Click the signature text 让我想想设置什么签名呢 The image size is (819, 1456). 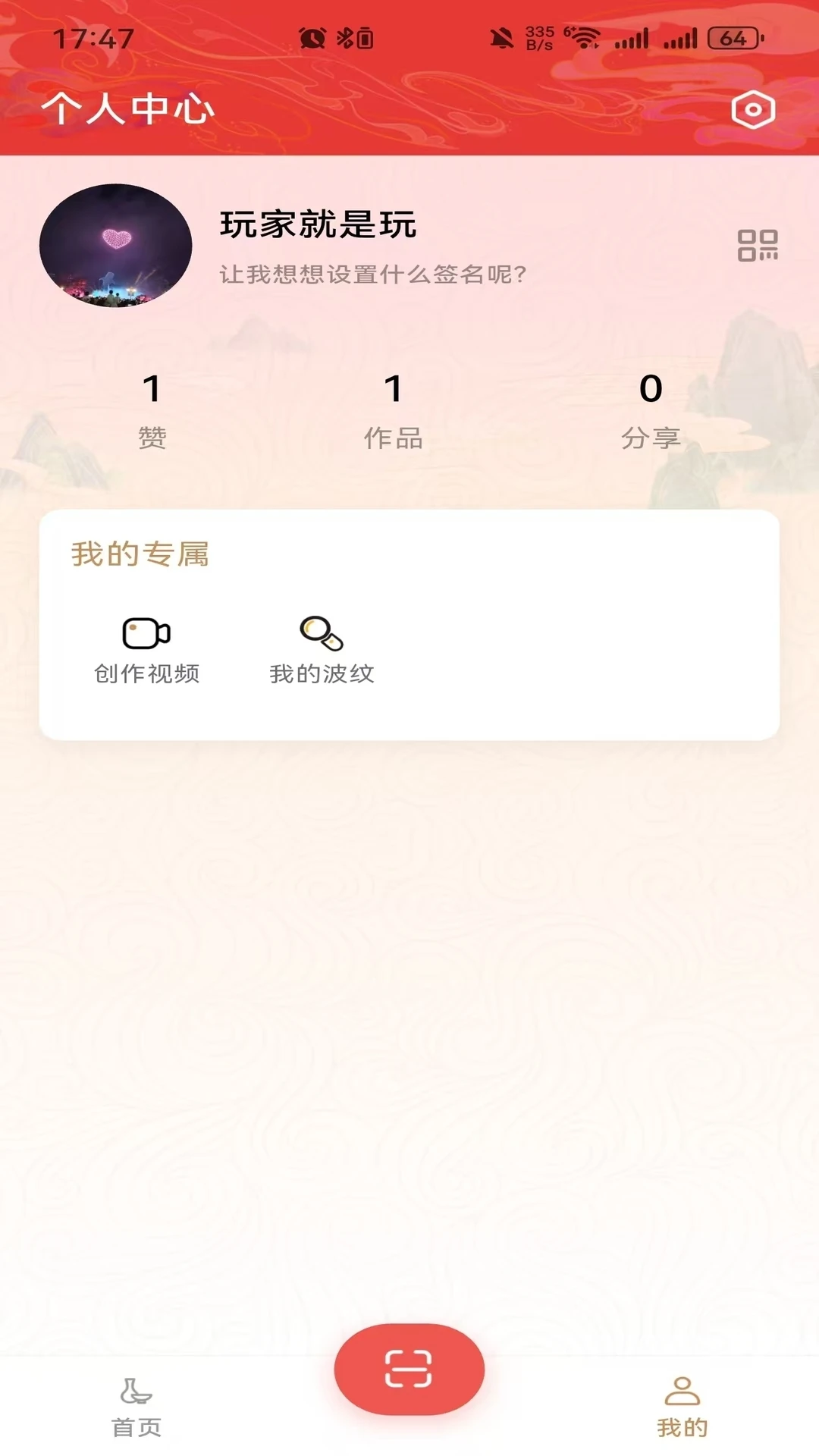[x=370, y=275]
